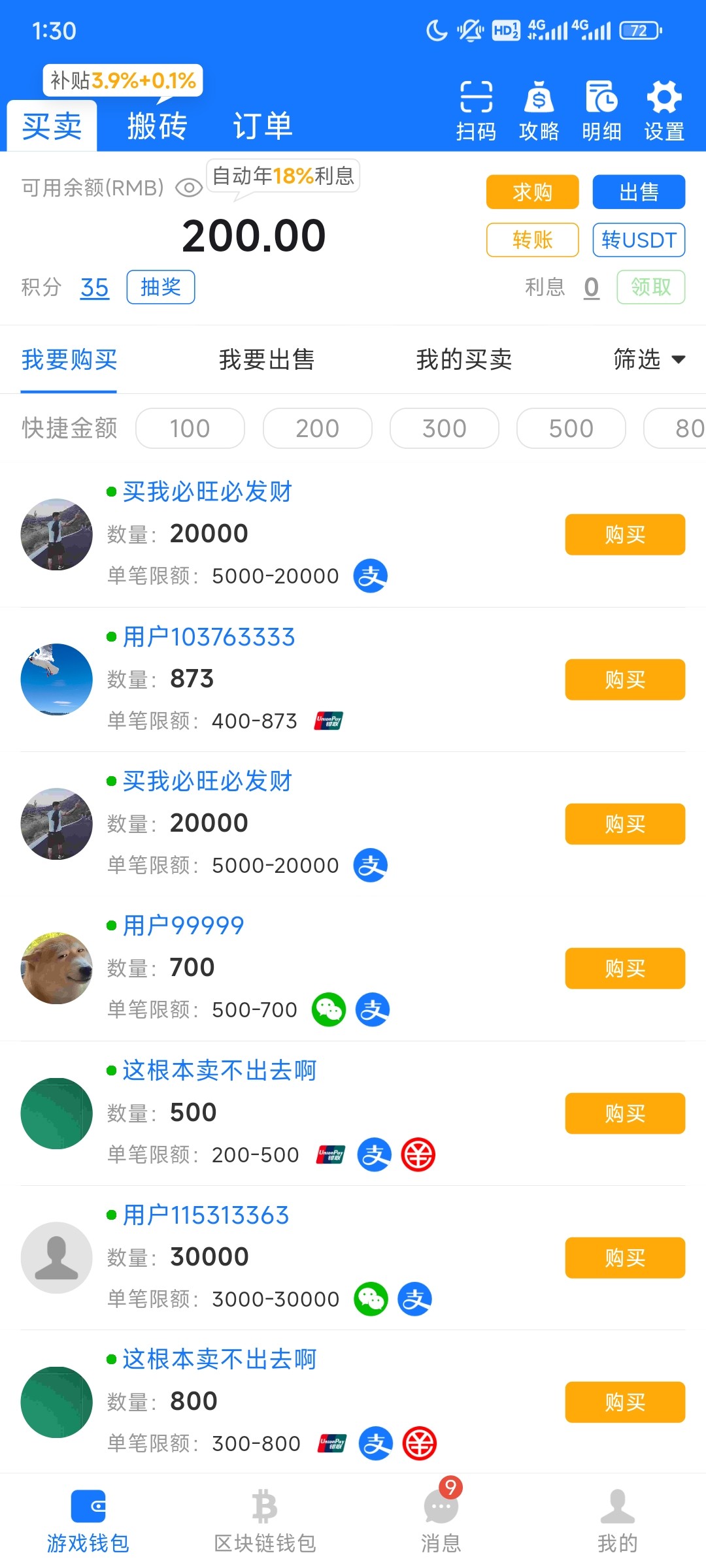
Task: Open the 扫码 scanner
Action: (x=476, y=110)
